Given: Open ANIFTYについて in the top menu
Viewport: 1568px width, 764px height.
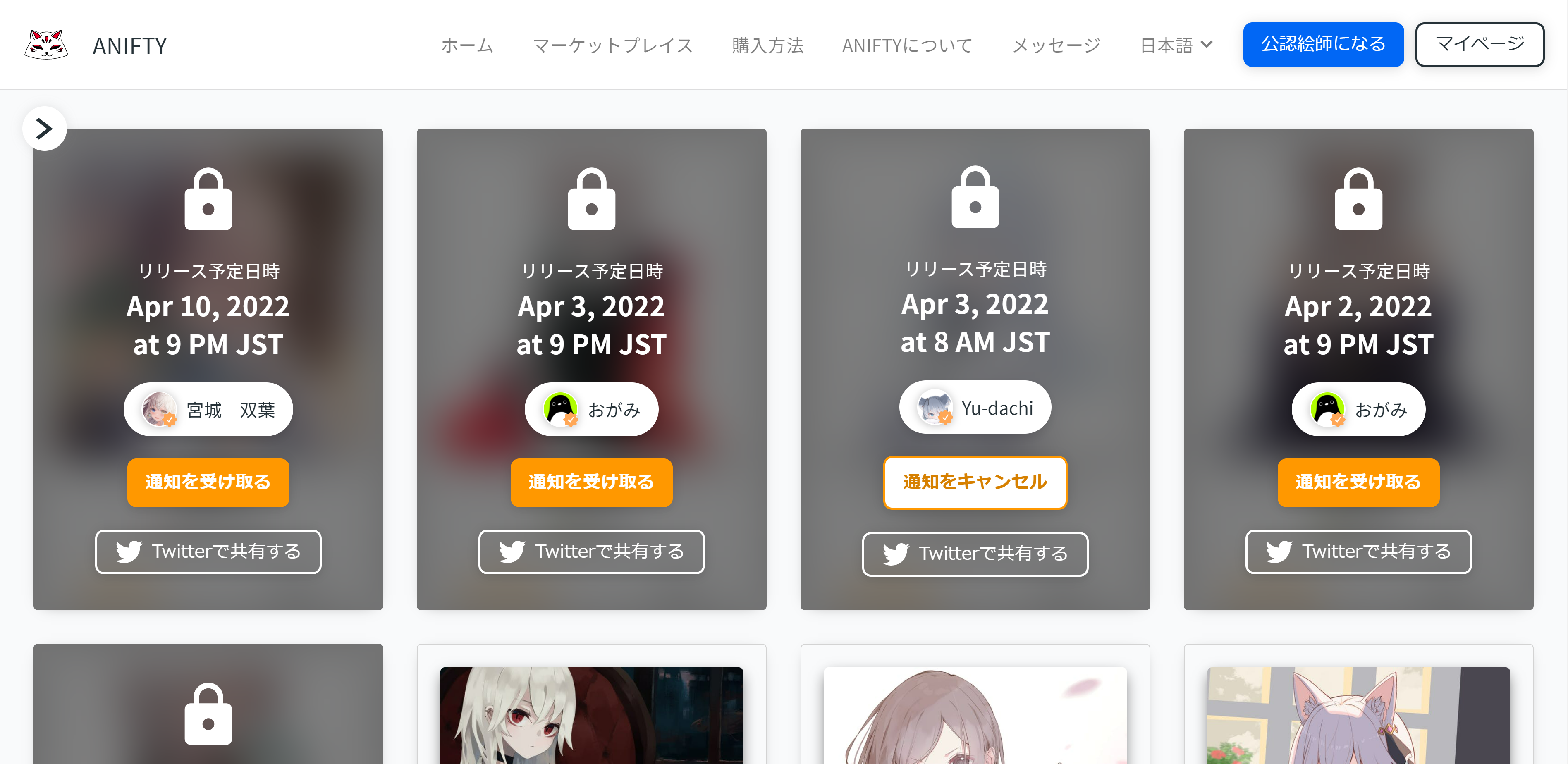Looking at the screenshot, I should pyautogui.click(x=907, y=45).
